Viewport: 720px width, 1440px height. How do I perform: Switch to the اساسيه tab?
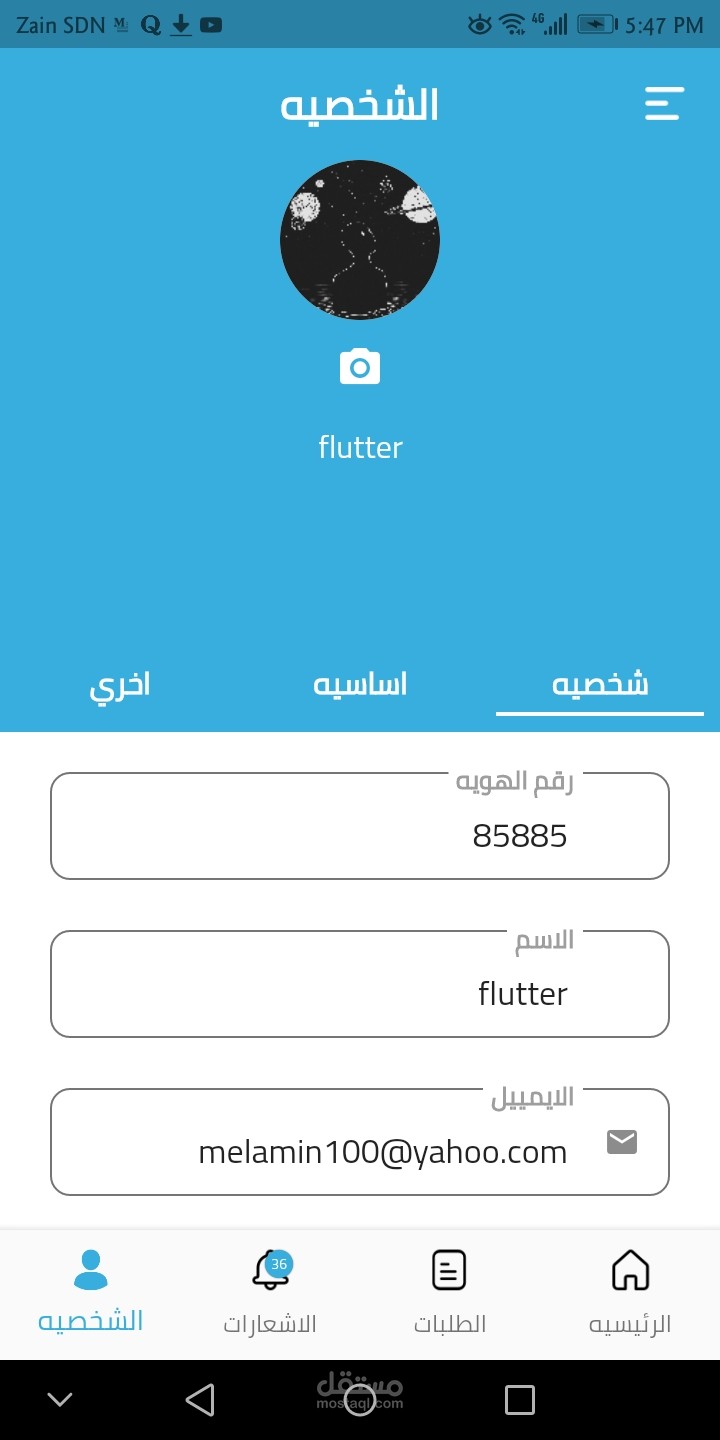360,685
